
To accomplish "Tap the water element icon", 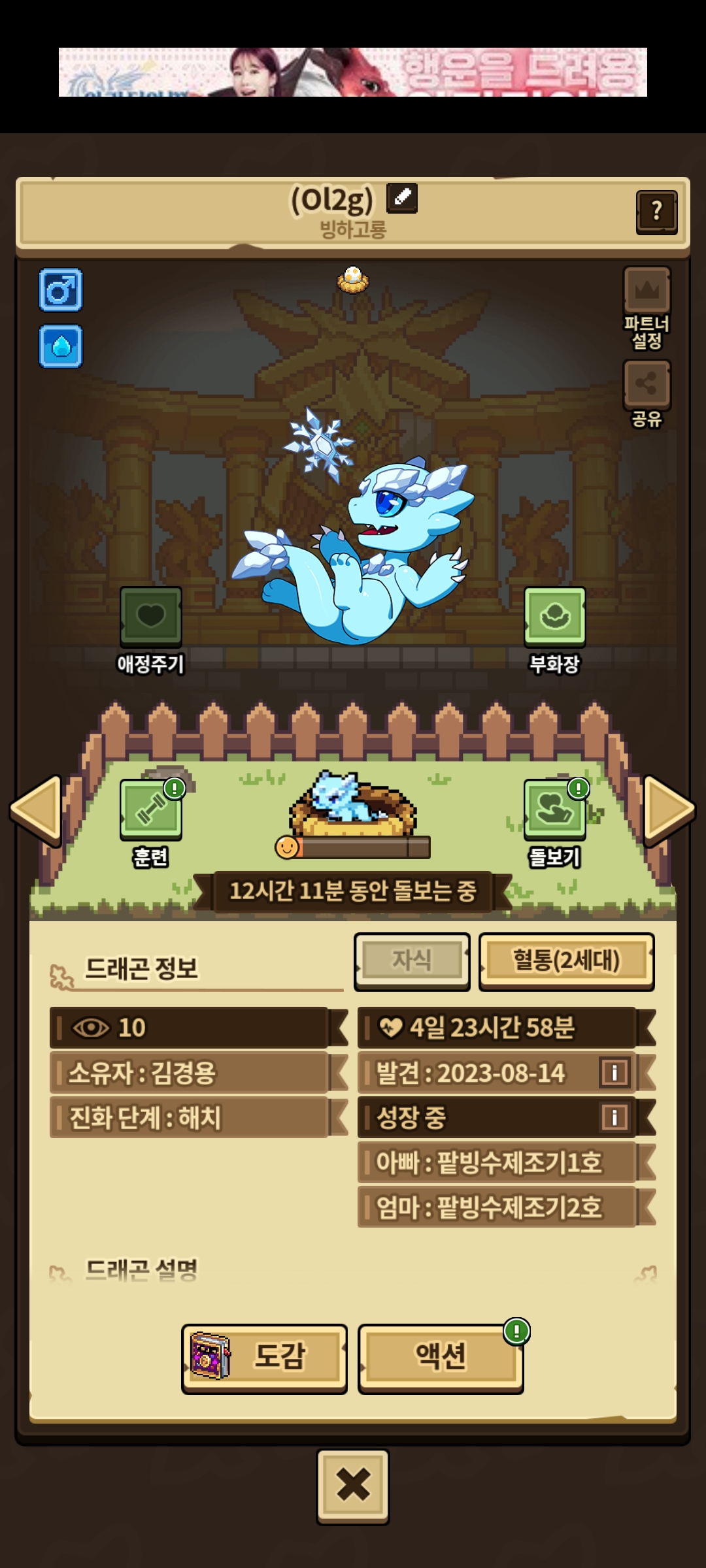I will coord(61,346).
